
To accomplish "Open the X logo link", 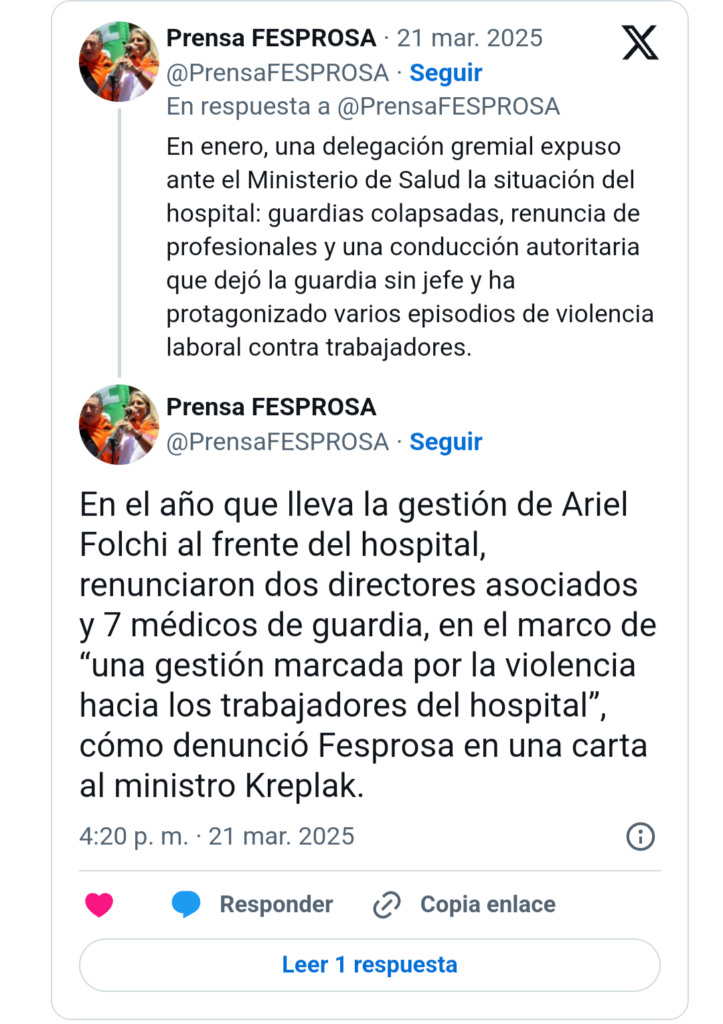I will coord(640,43).
